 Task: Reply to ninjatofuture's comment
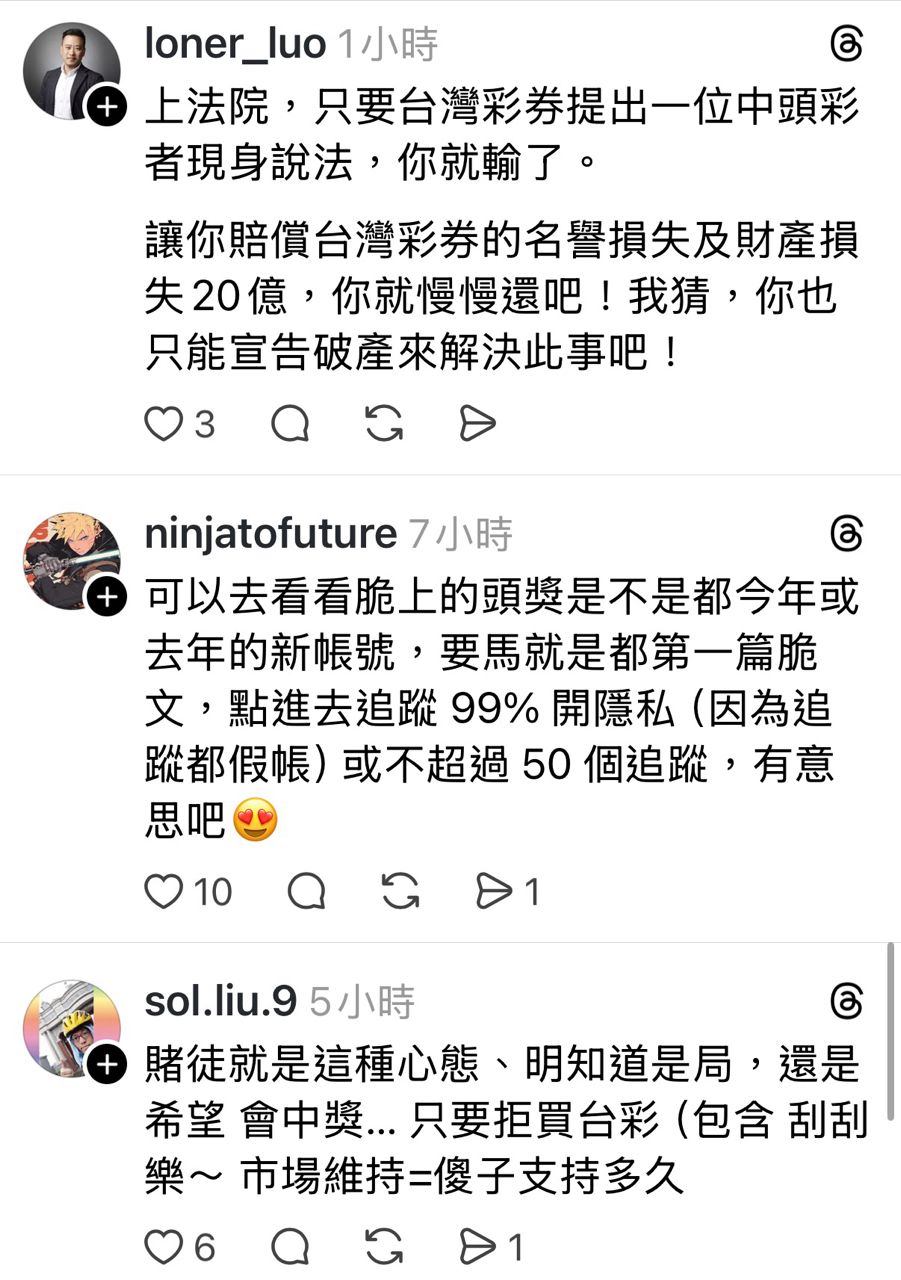(x=306, y=891)
